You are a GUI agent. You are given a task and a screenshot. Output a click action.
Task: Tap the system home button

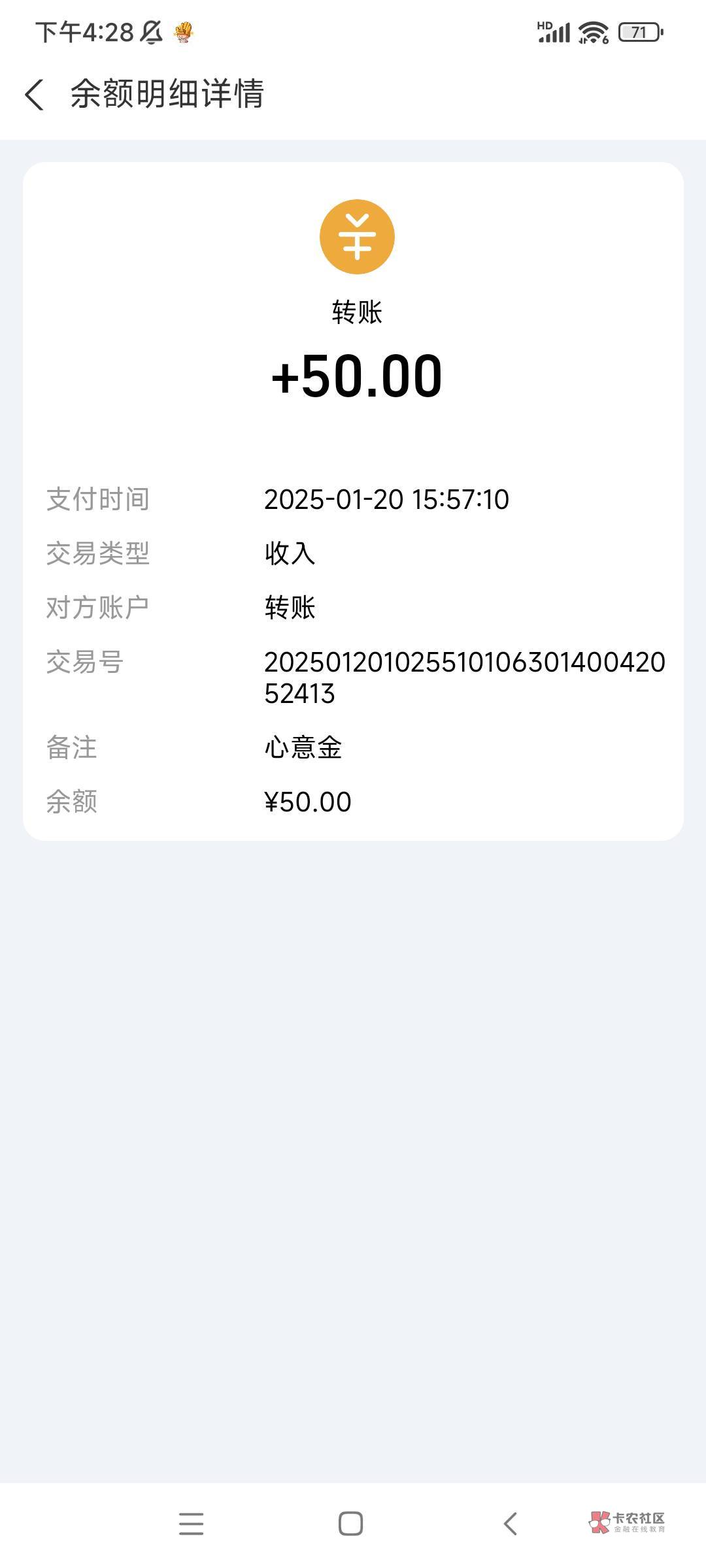[350, 1523]
